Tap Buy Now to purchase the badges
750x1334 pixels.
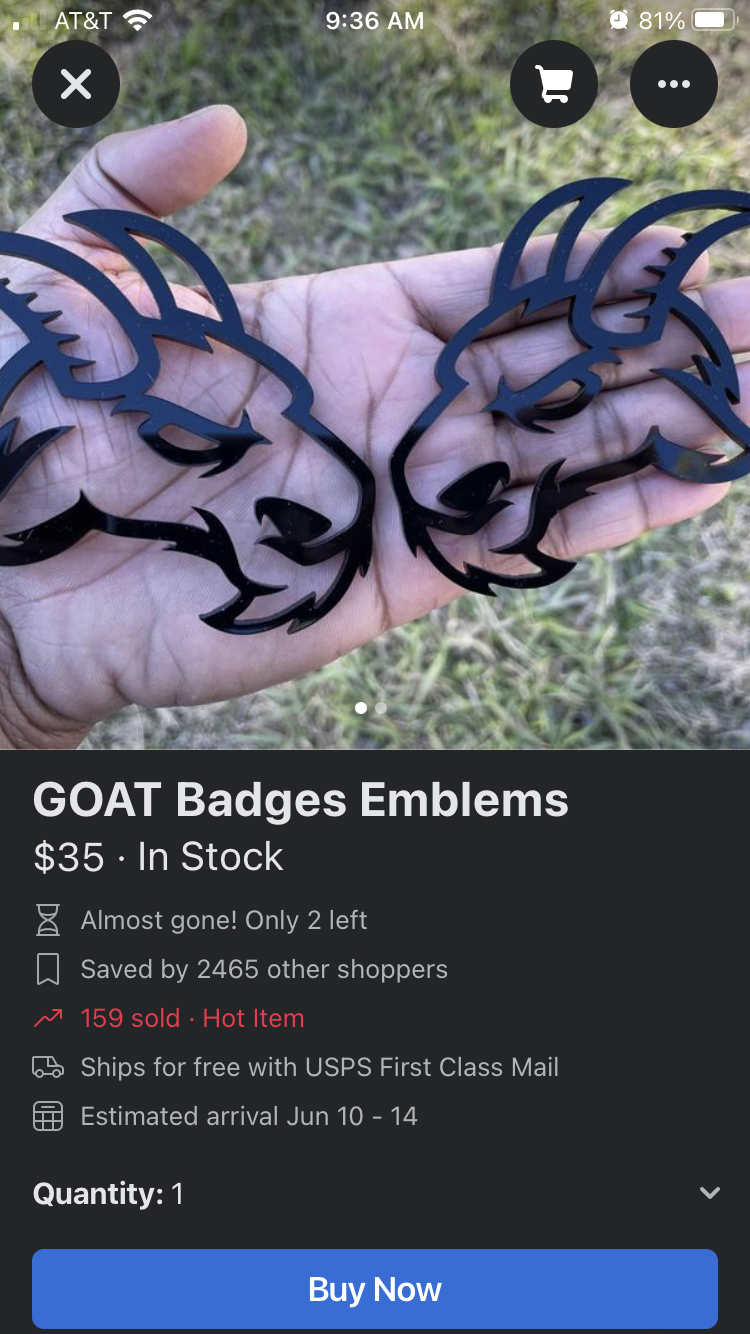pos(375,1289)
